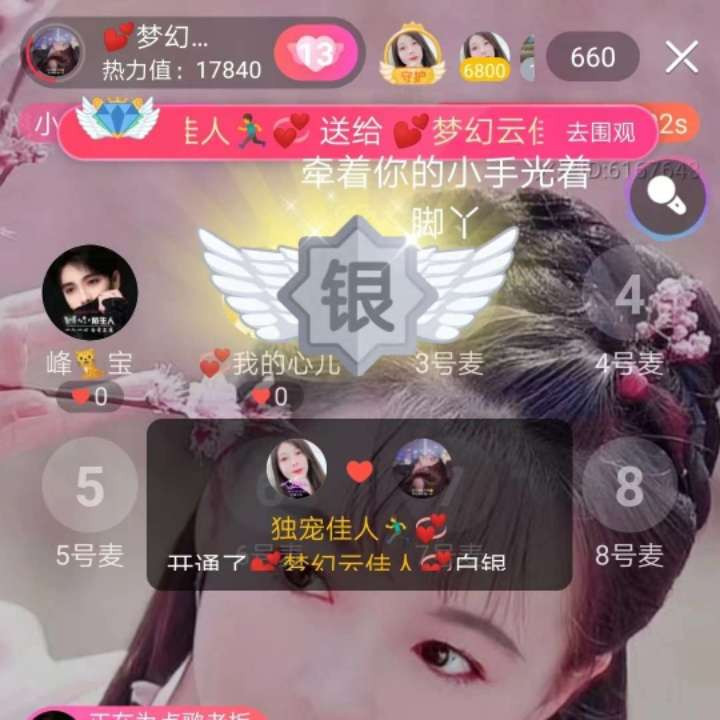This screenshot has width=720, height=720.
Task: Open the host avatar 梦幻 profile
Action: [56, 53]
